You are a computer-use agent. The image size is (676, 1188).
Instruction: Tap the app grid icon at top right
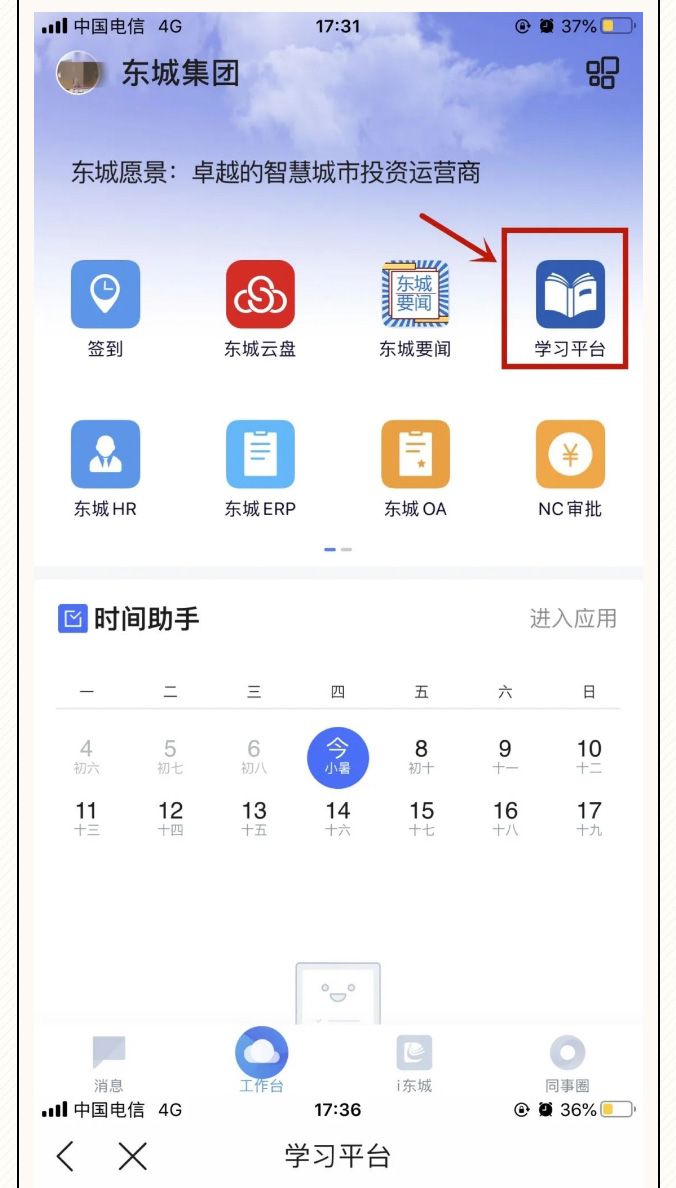[602, 73]
